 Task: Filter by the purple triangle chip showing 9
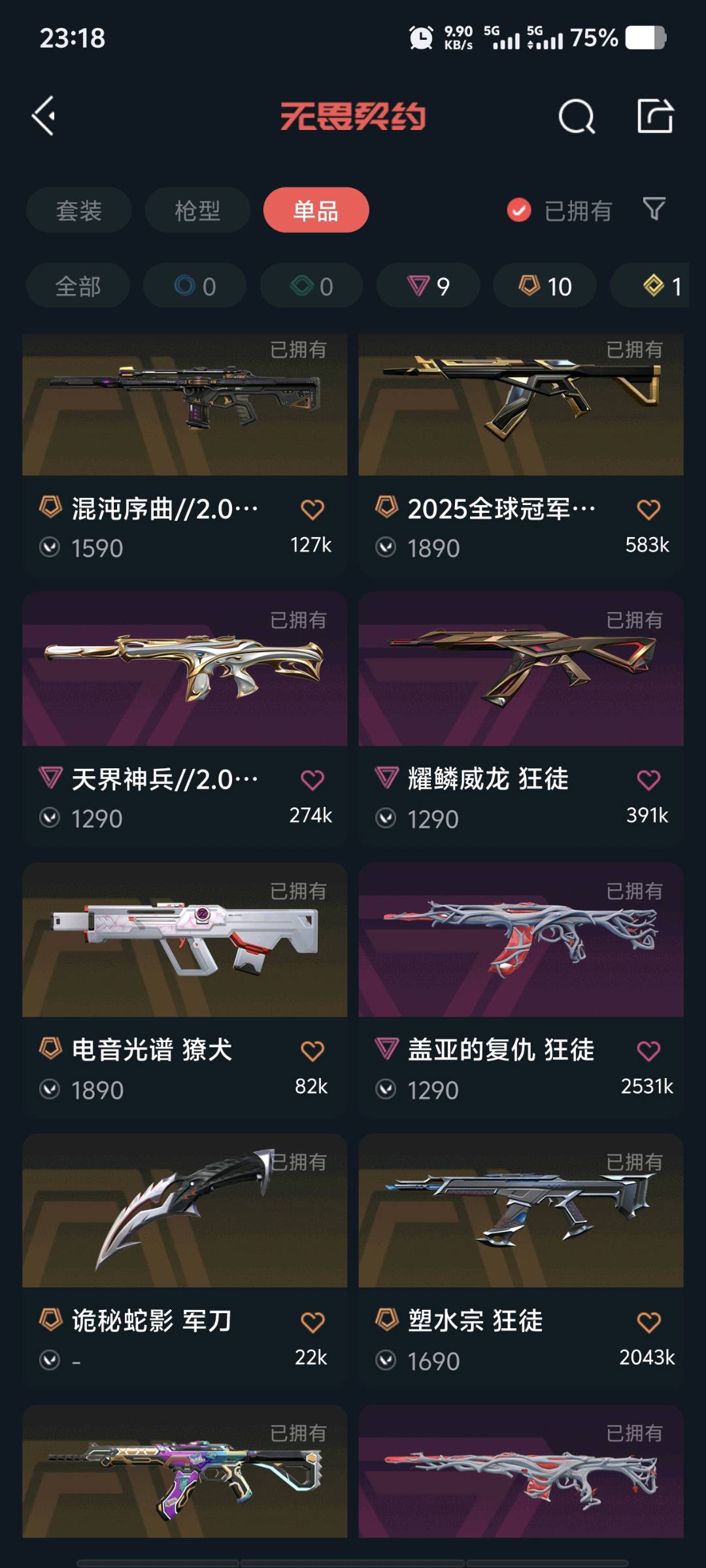pos(428,286)
